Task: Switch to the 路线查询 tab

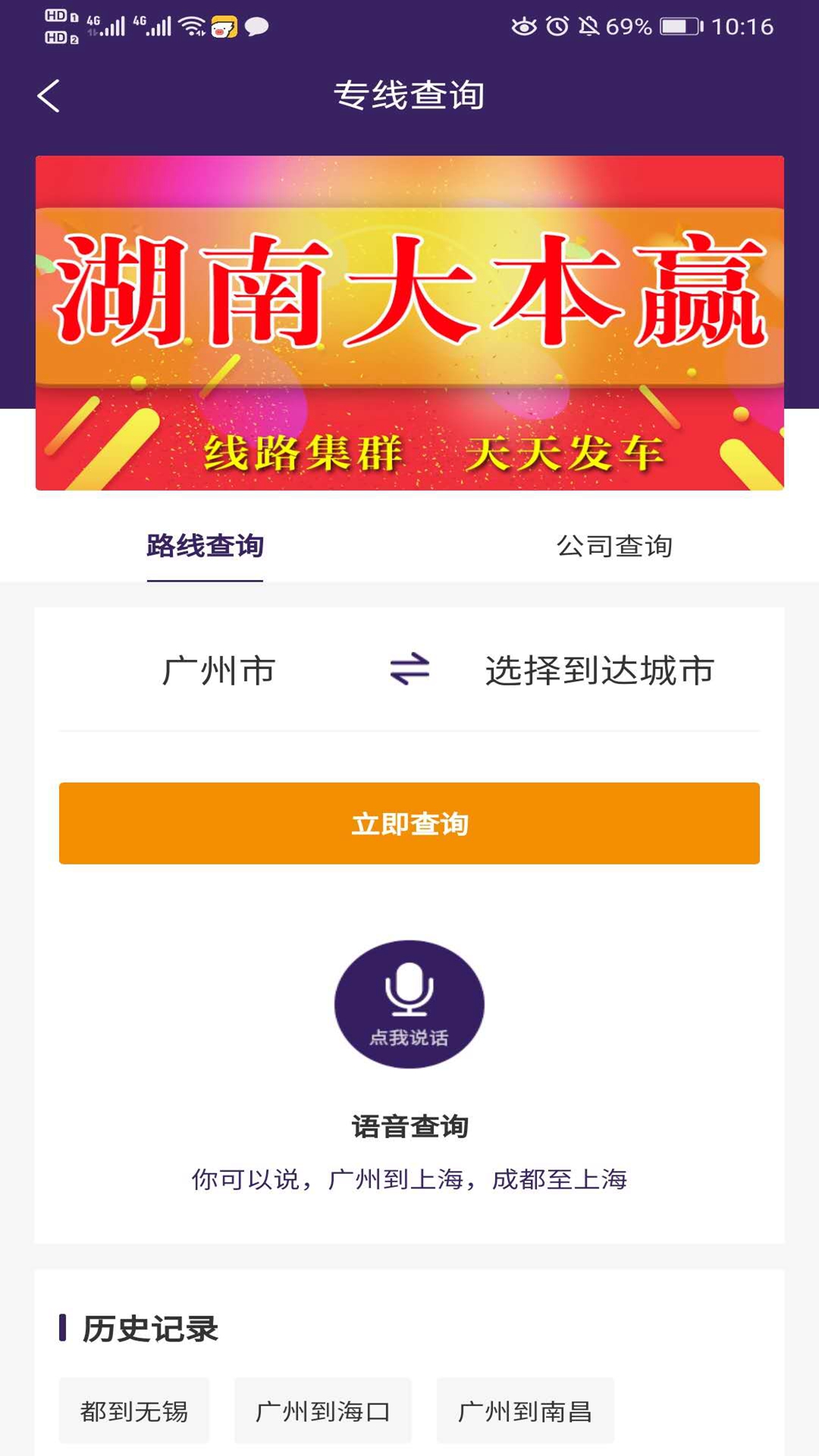Action: coord(205,546)
